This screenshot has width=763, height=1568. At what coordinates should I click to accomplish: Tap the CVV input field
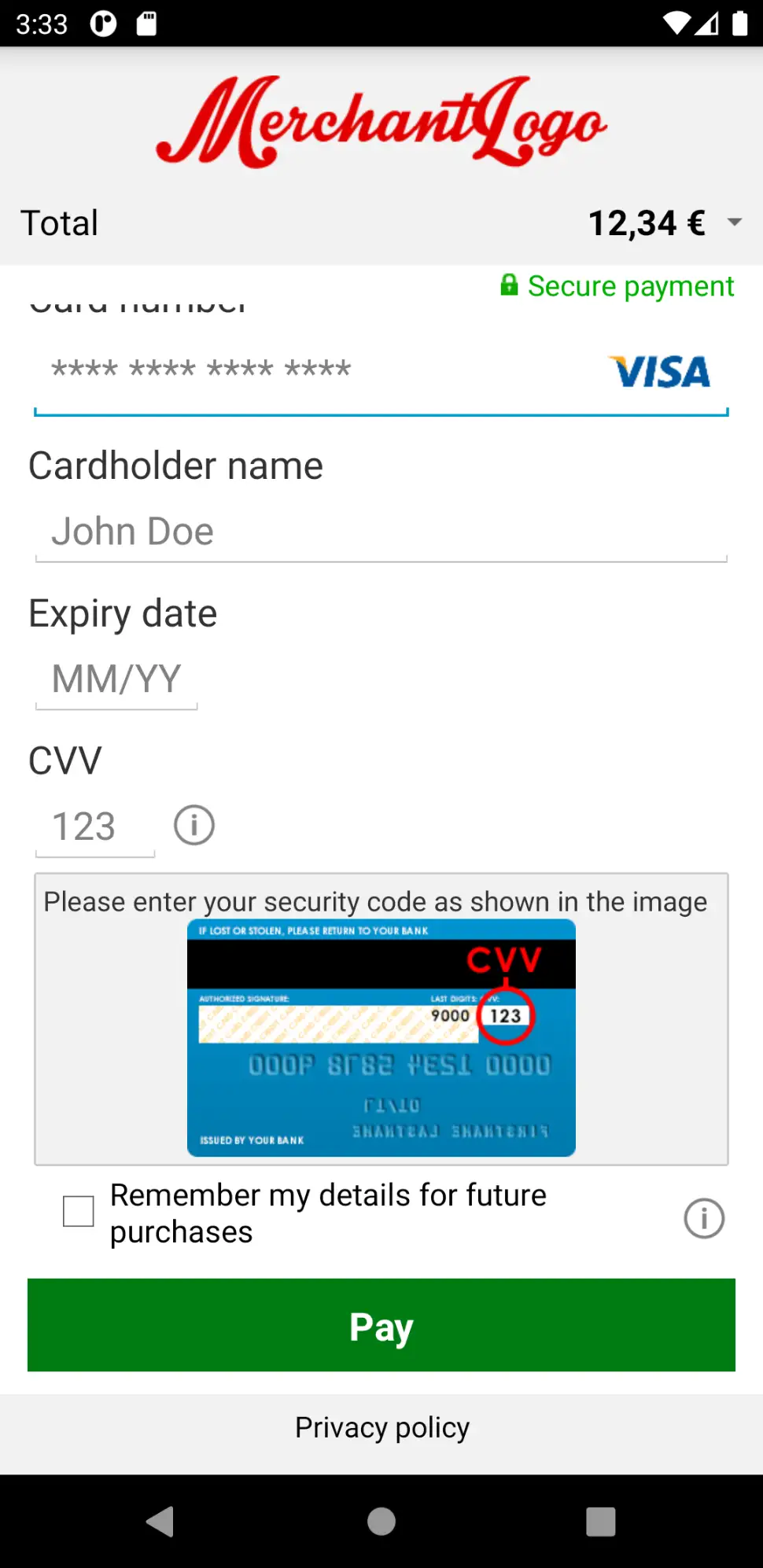coord(94,826)
